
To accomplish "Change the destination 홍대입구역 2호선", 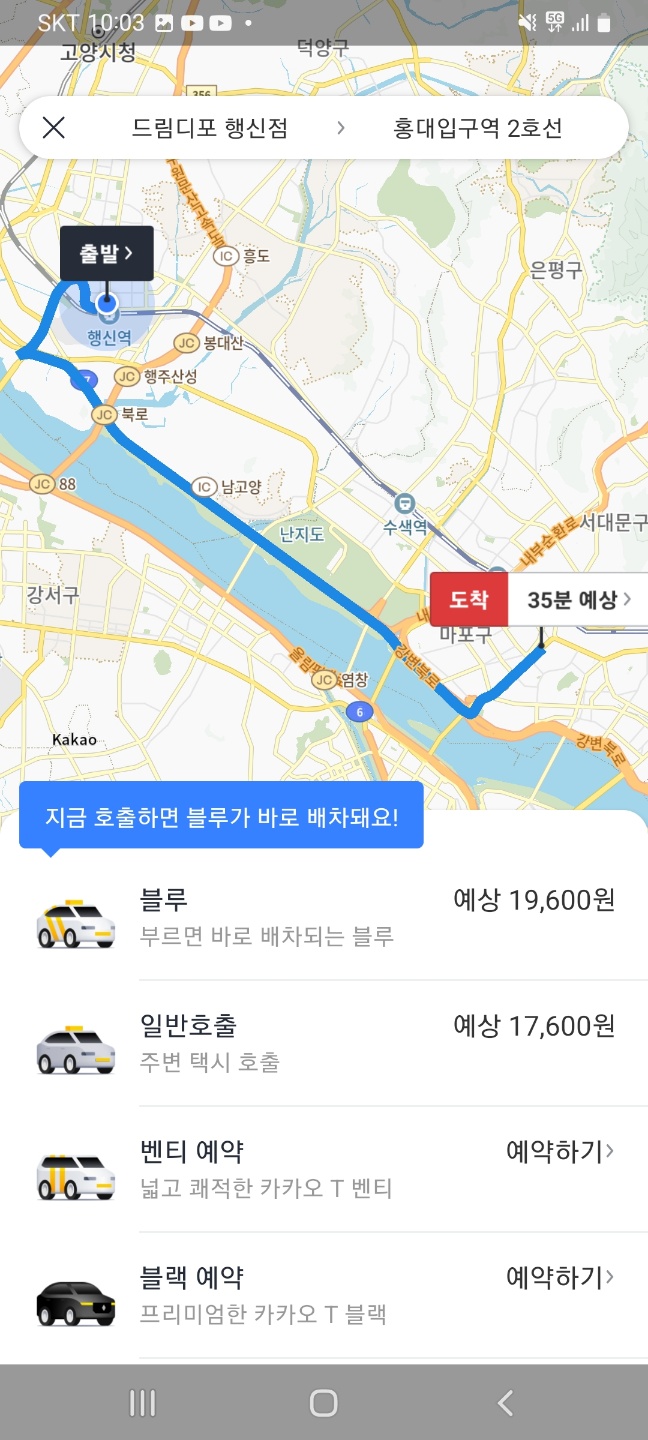I will click(x=478, y=128).
